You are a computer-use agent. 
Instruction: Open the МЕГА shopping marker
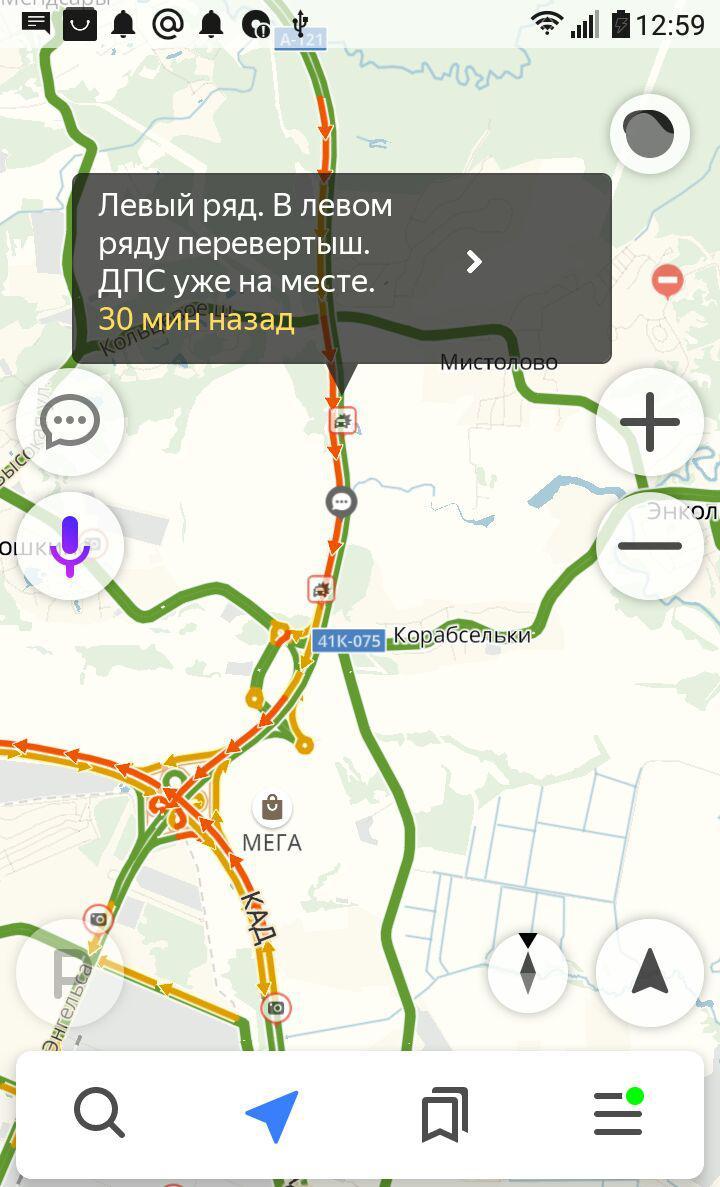point(272,808)
